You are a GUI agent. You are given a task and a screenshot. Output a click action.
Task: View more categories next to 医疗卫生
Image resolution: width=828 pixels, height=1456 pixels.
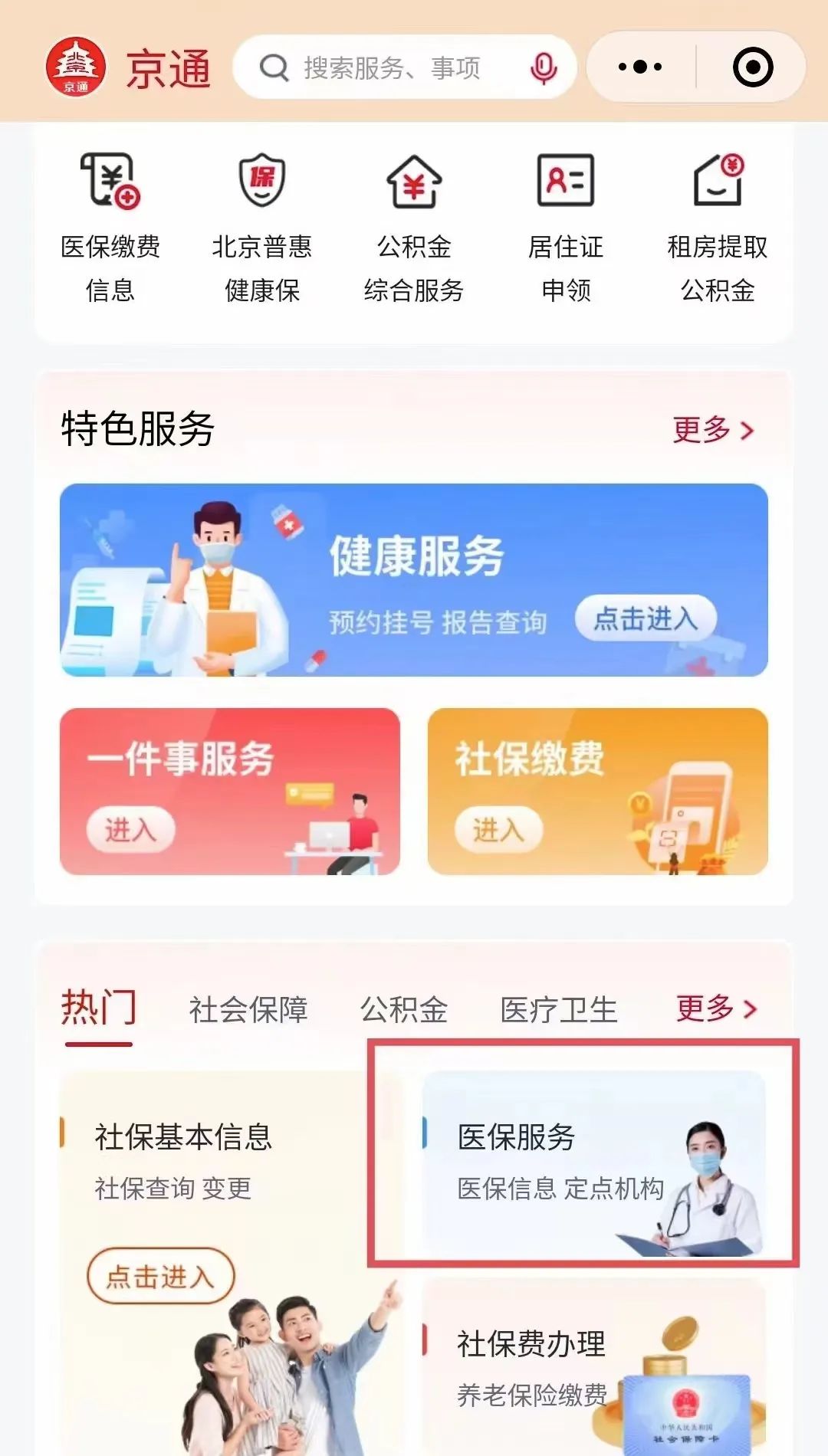point(717,1008)
